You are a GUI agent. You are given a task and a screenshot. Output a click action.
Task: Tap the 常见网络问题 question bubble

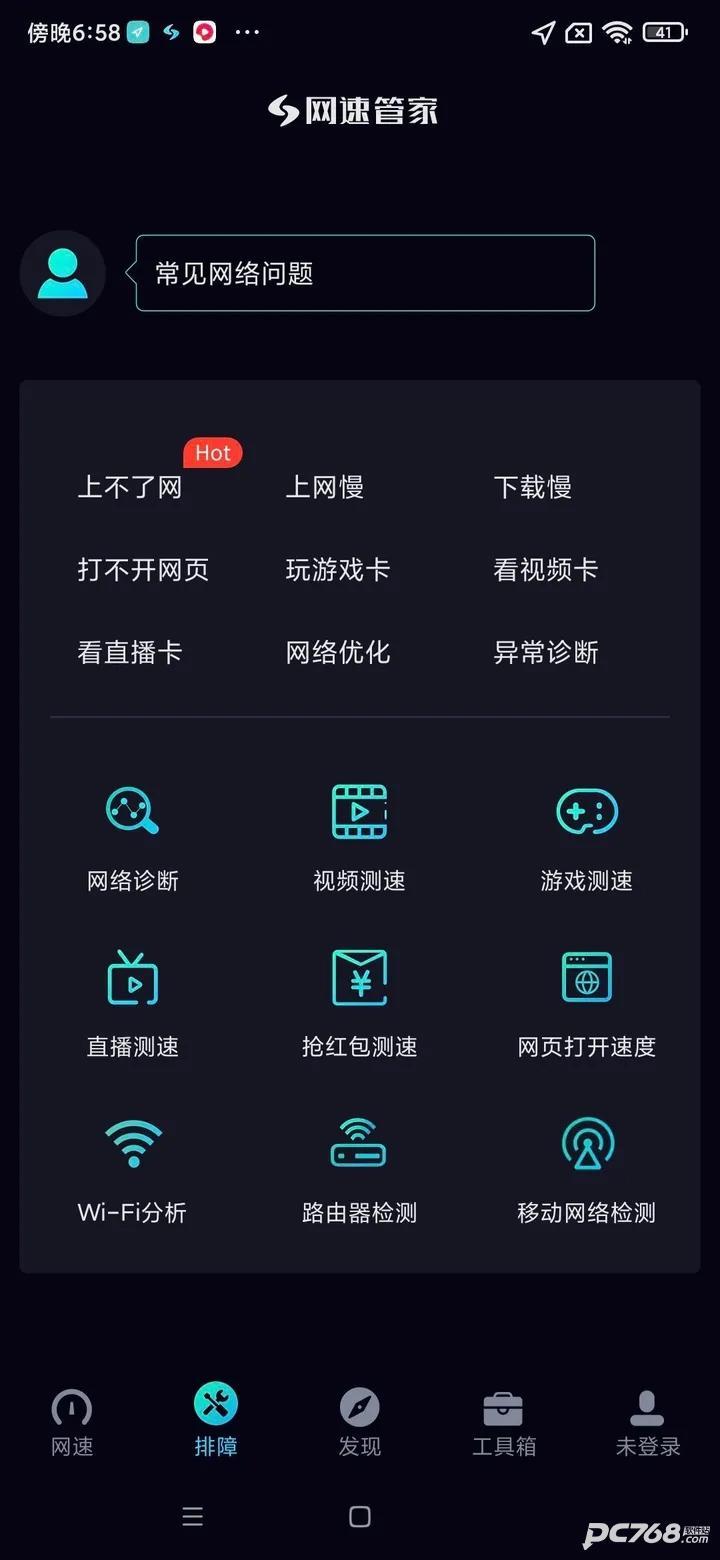pyautogui.click(x=364, y=272)
